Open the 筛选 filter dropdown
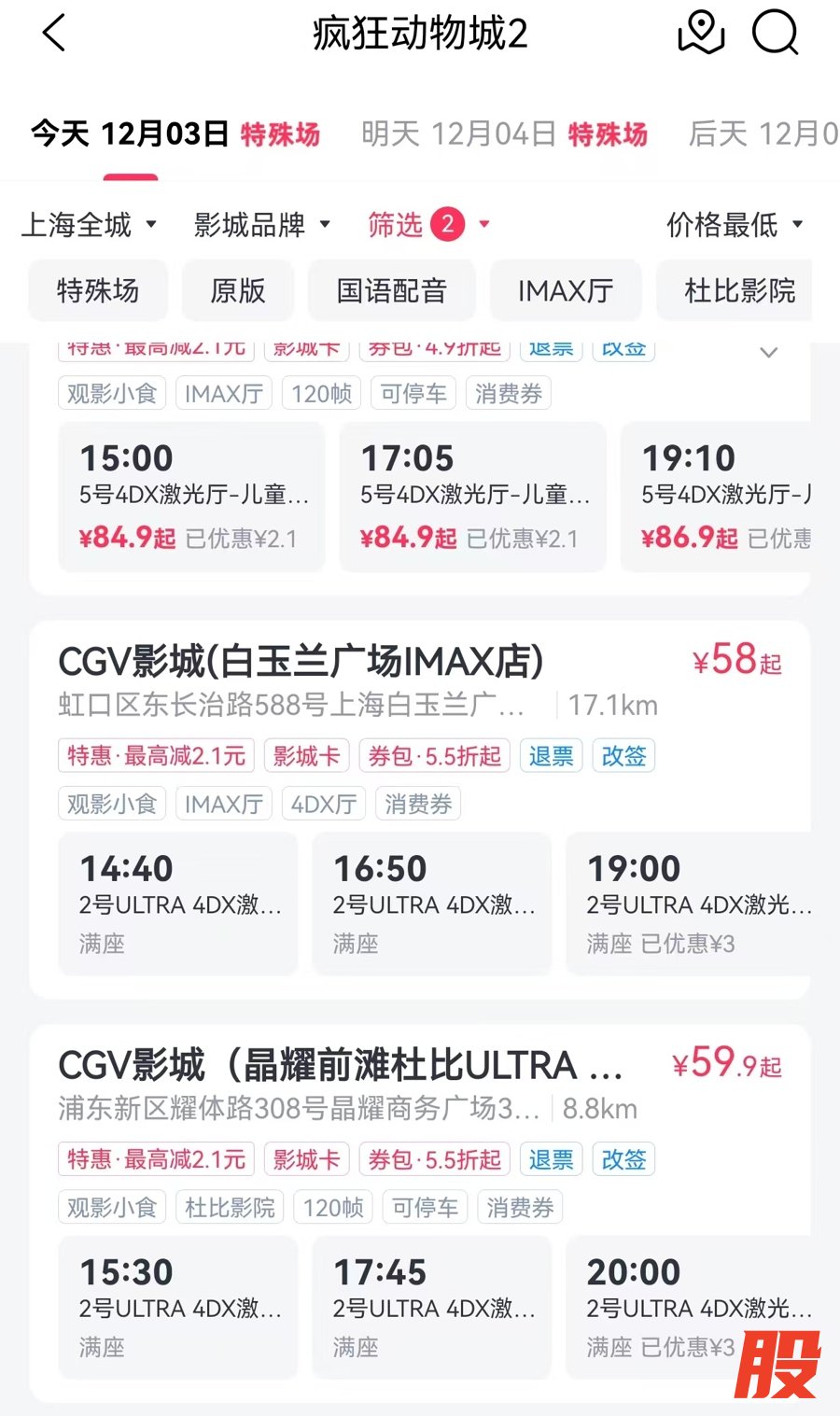The image size is (840, 1416). (x=428, y=225)
